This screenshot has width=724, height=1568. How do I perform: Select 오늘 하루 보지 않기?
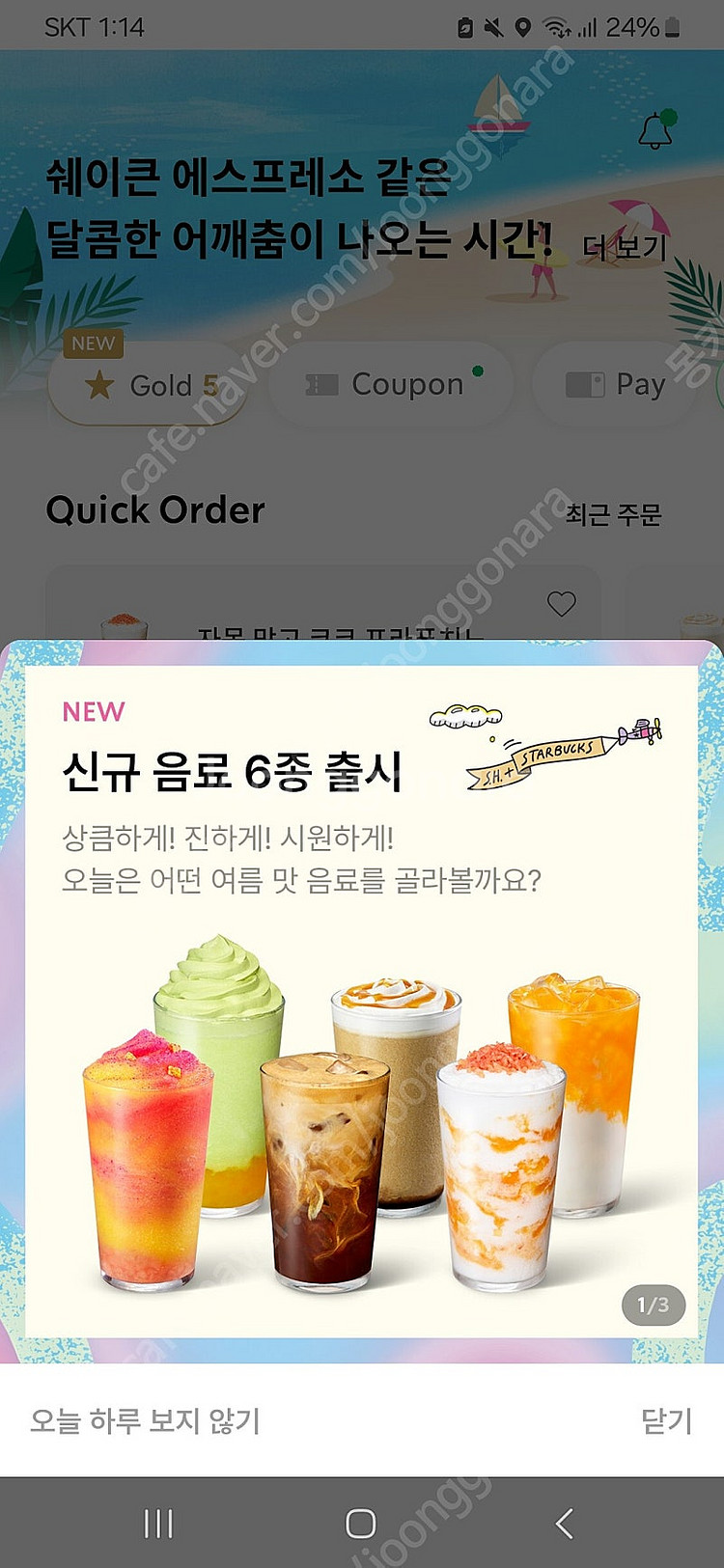click(x=146, y=1420)
